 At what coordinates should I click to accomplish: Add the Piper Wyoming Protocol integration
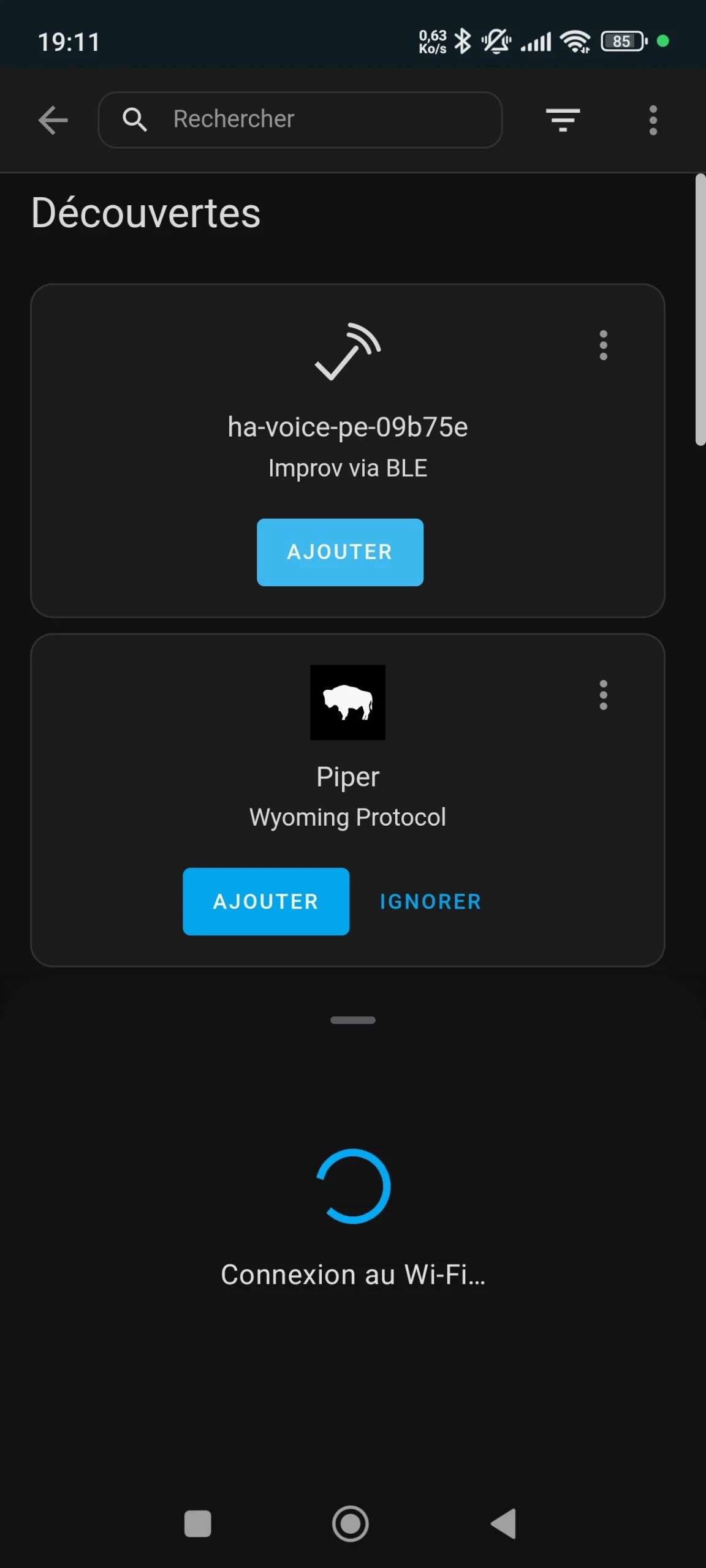click(x=266, y=902)
